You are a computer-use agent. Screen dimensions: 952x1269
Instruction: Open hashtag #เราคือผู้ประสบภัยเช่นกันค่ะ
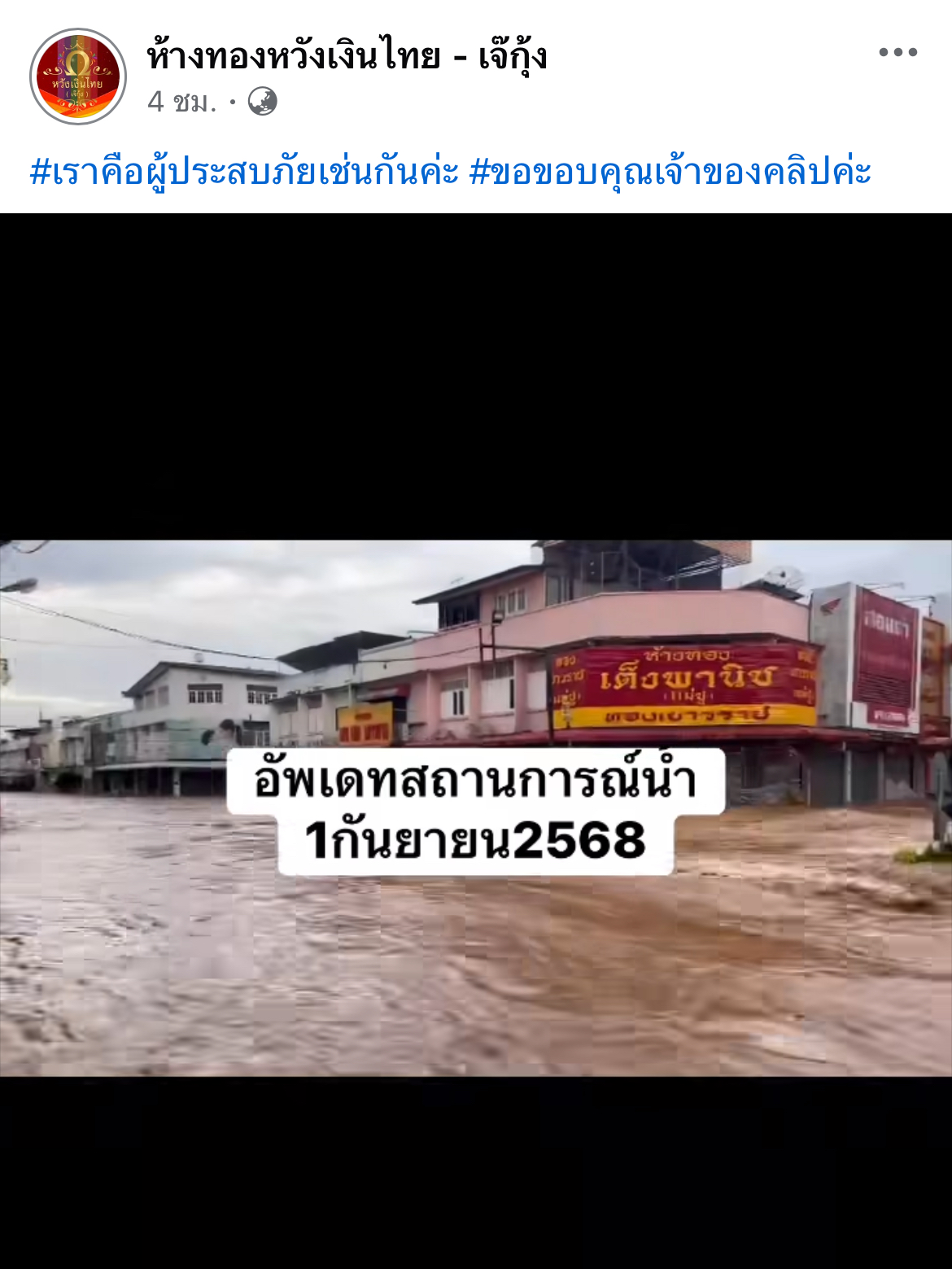click(x=244, y=172)
